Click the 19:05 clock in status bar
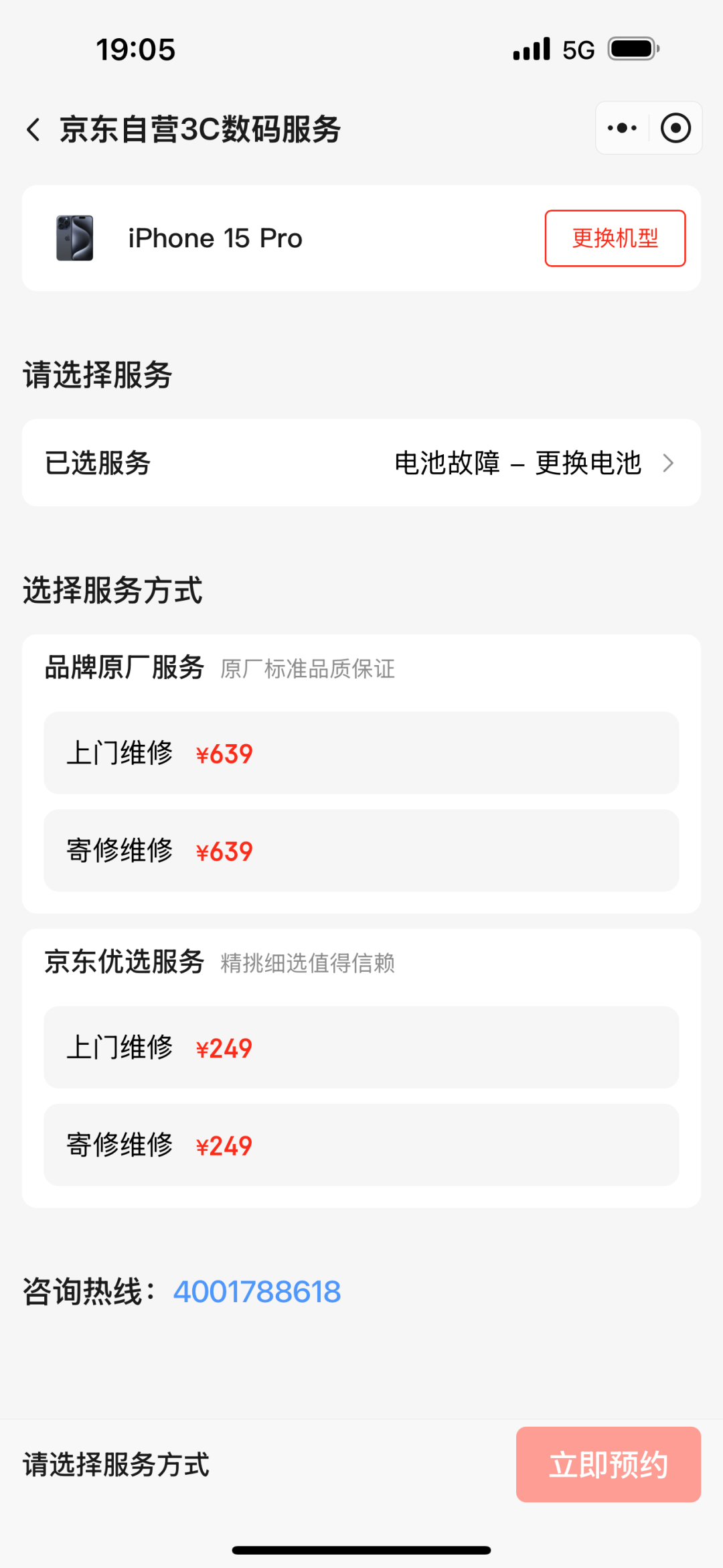723x1568 pixels. 135,48
